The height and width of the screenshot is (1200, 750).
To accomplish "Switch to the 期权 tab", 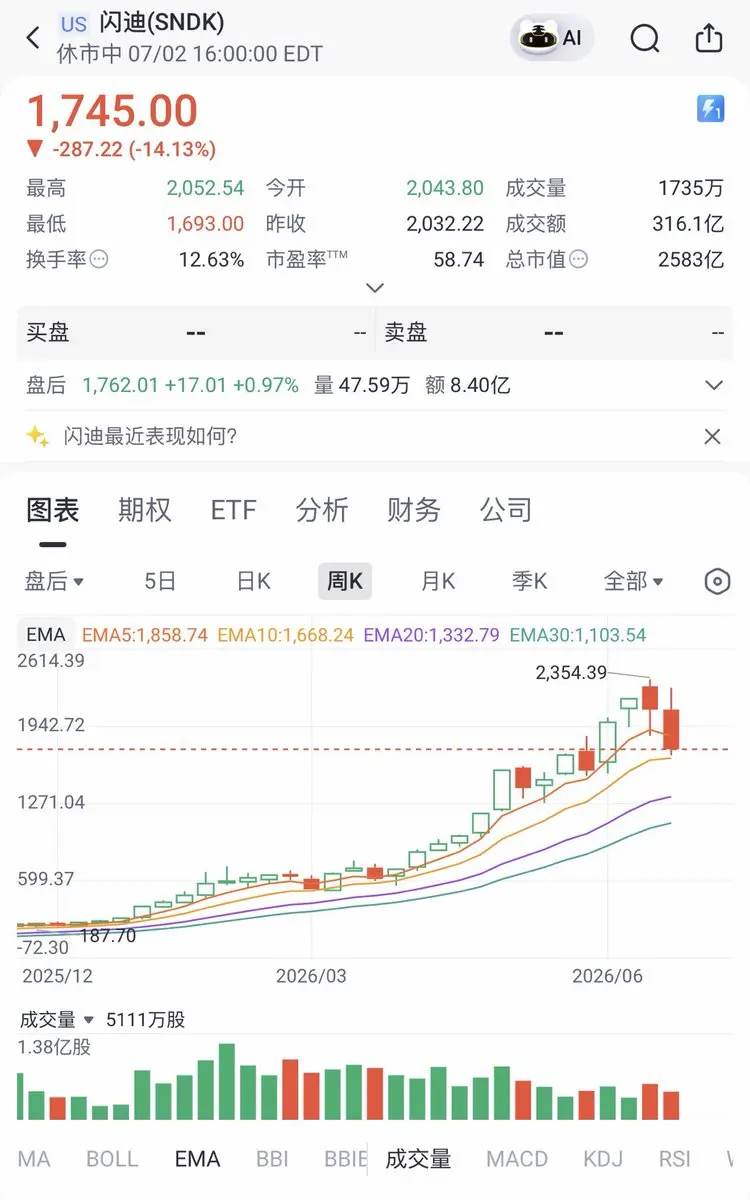I will pos(145,510).
